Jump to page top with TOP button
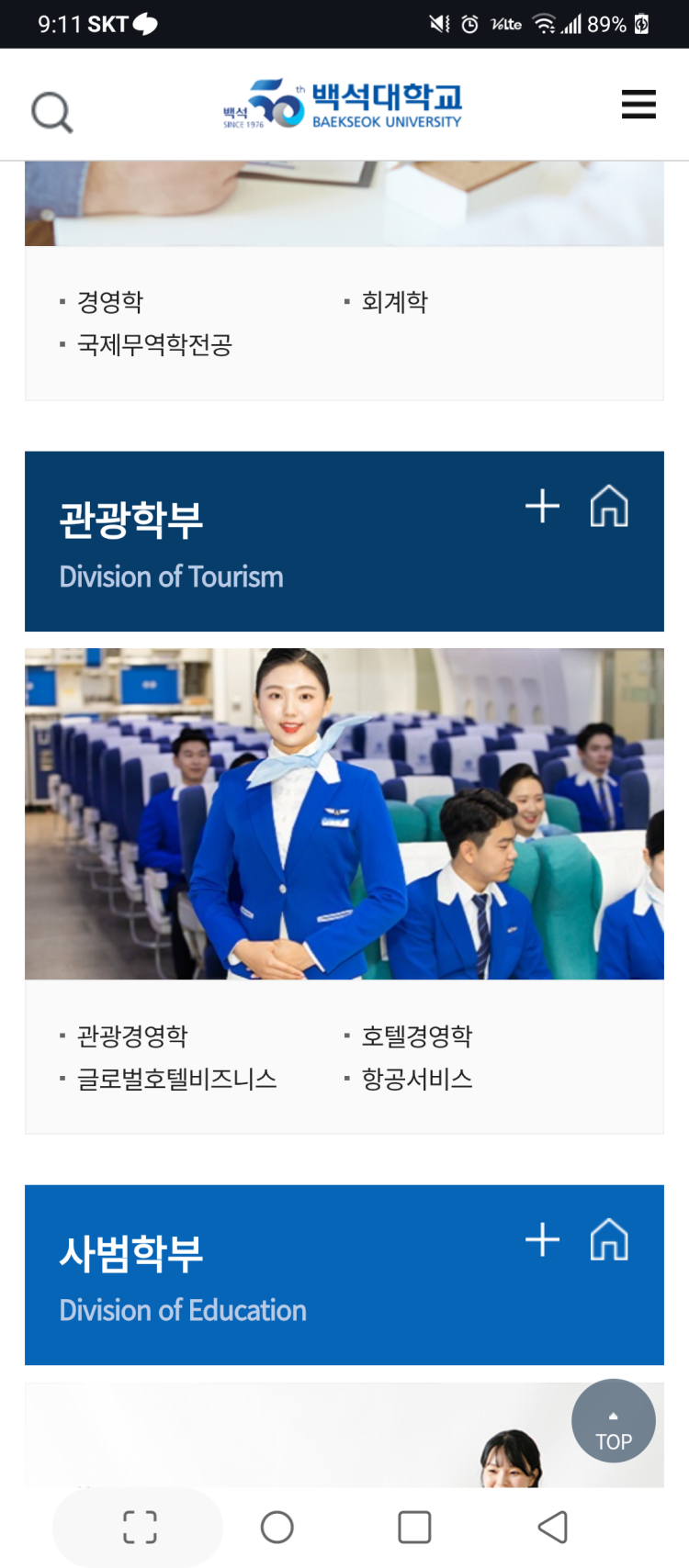689x1568 pixels. coord(613,1420)
